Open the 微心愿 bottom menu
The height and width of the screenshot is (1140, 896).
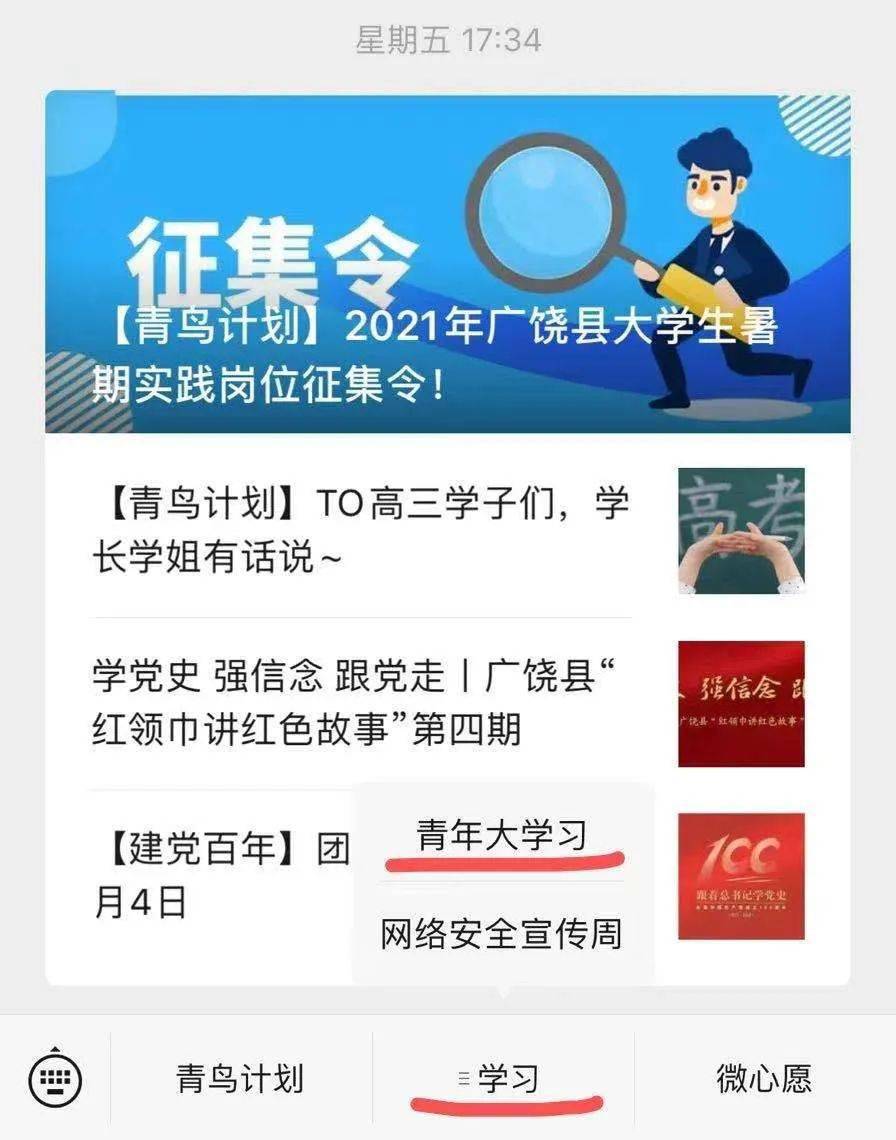point(764,1078)
